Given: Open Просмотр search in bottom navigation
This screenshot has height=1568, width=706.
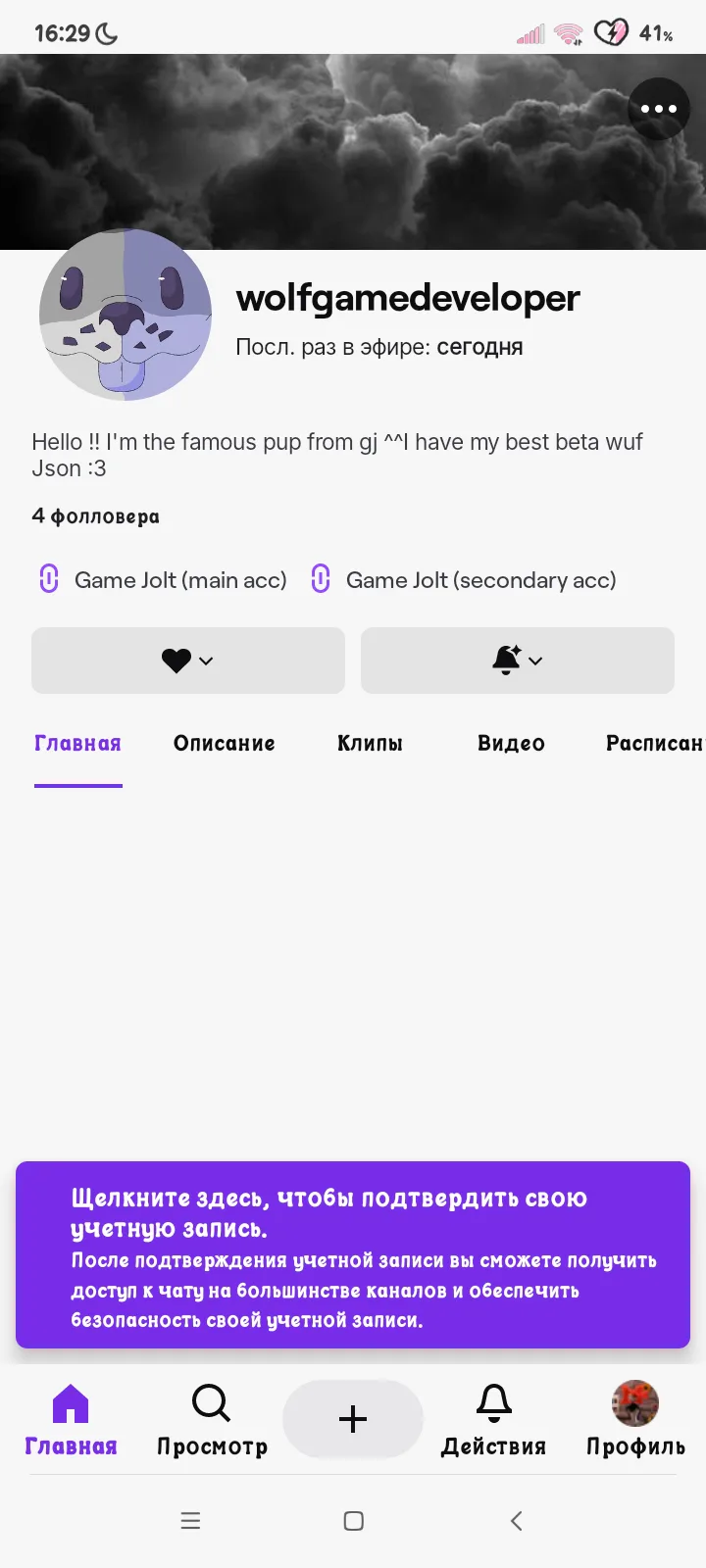Looking at the screenshot, I should [212, 1420].
